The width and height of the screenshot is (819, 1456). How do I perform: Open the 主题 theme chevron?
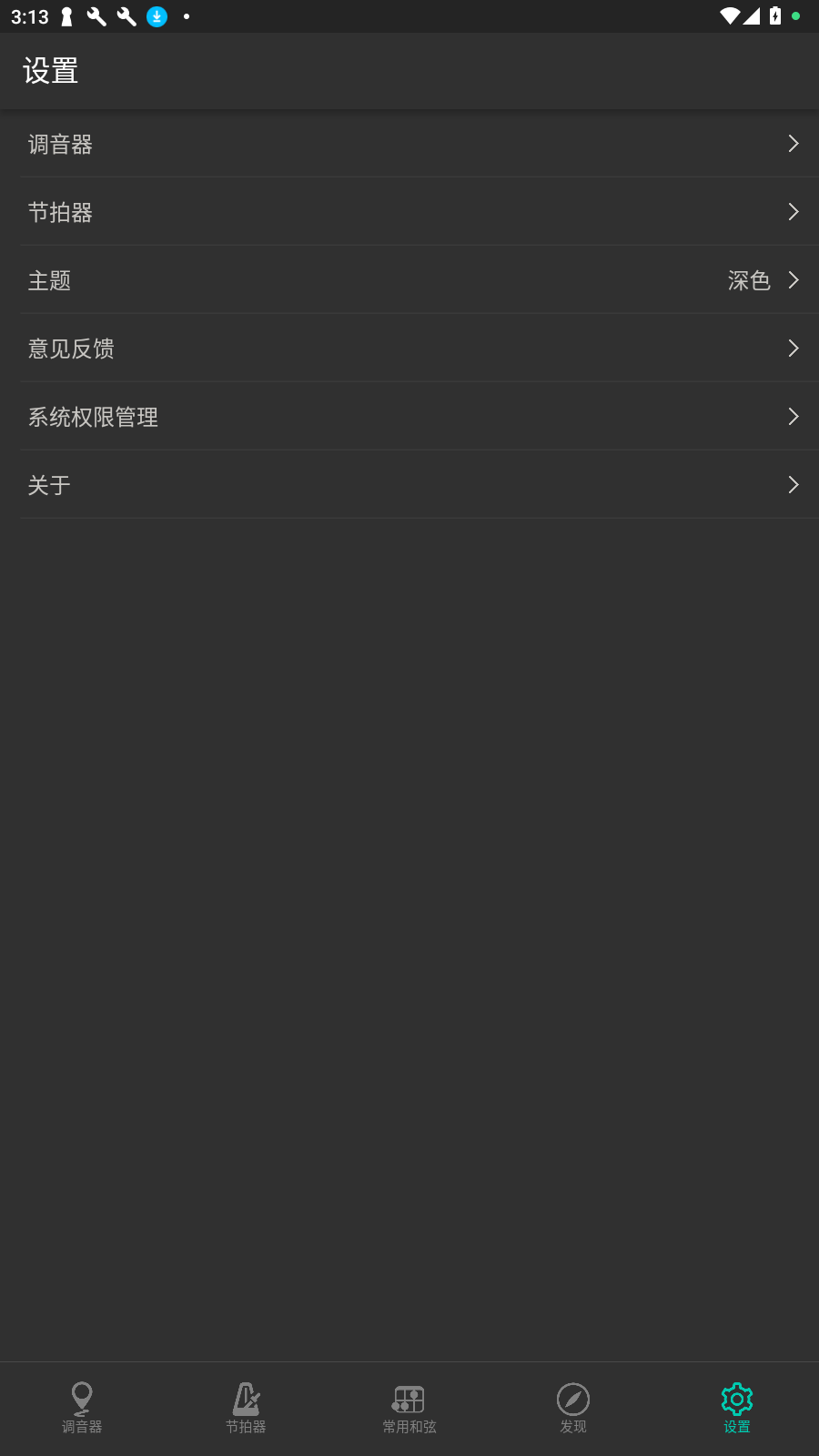[792, 279]
